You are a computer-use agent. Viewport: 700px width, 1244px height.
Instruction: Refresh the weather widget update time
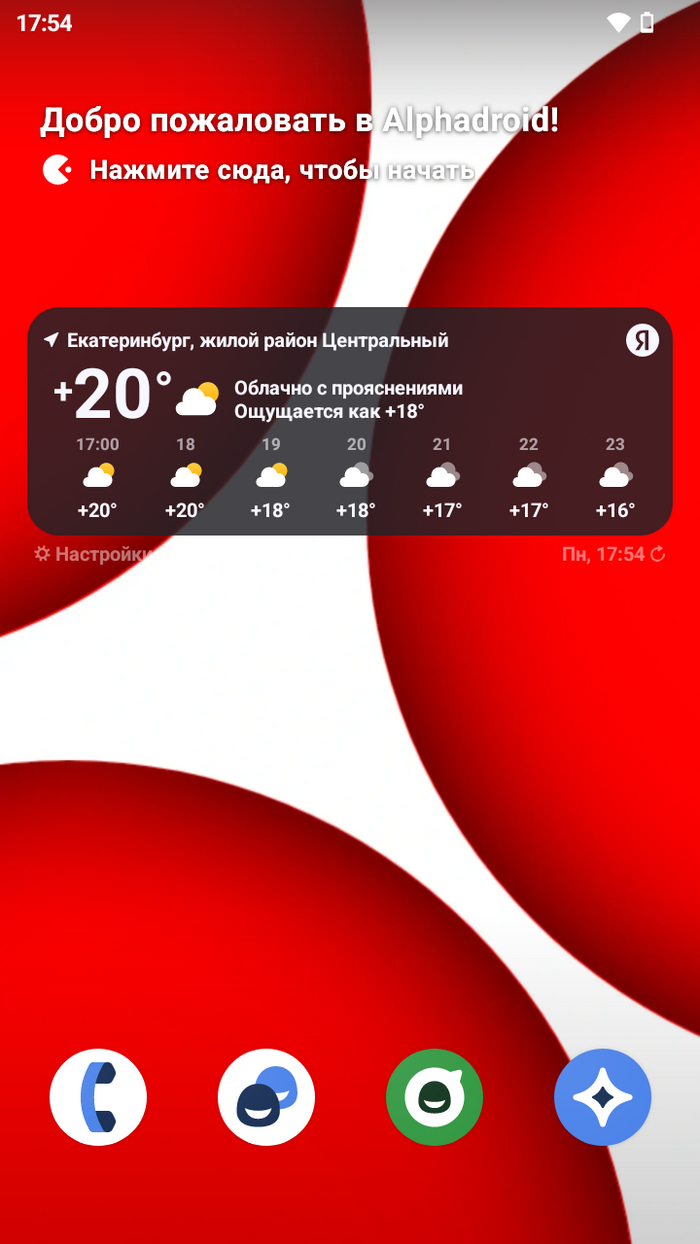(x=657, y=554)
